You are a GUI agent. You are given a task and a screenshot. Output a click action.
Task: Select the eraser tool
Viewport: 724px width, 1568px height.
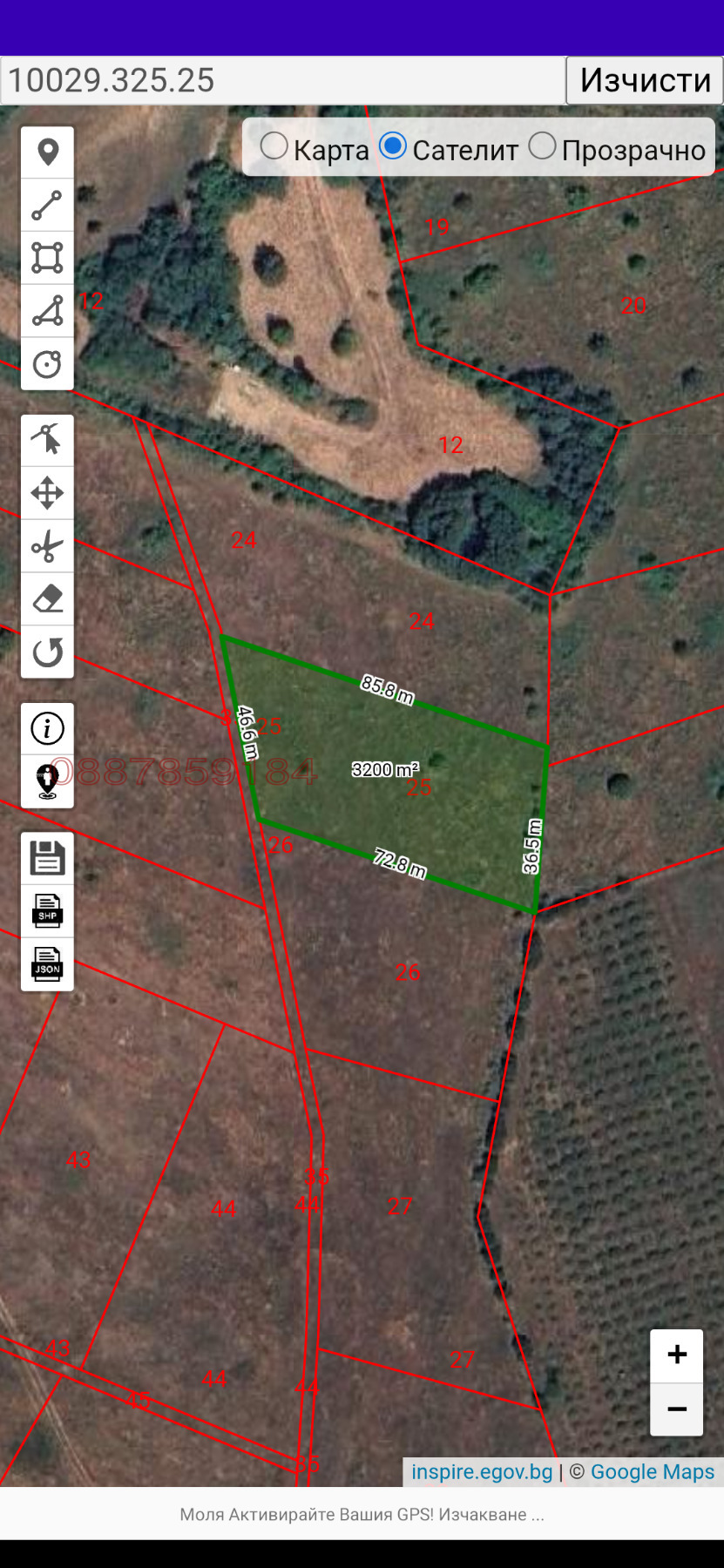click(x=47, y=598)
